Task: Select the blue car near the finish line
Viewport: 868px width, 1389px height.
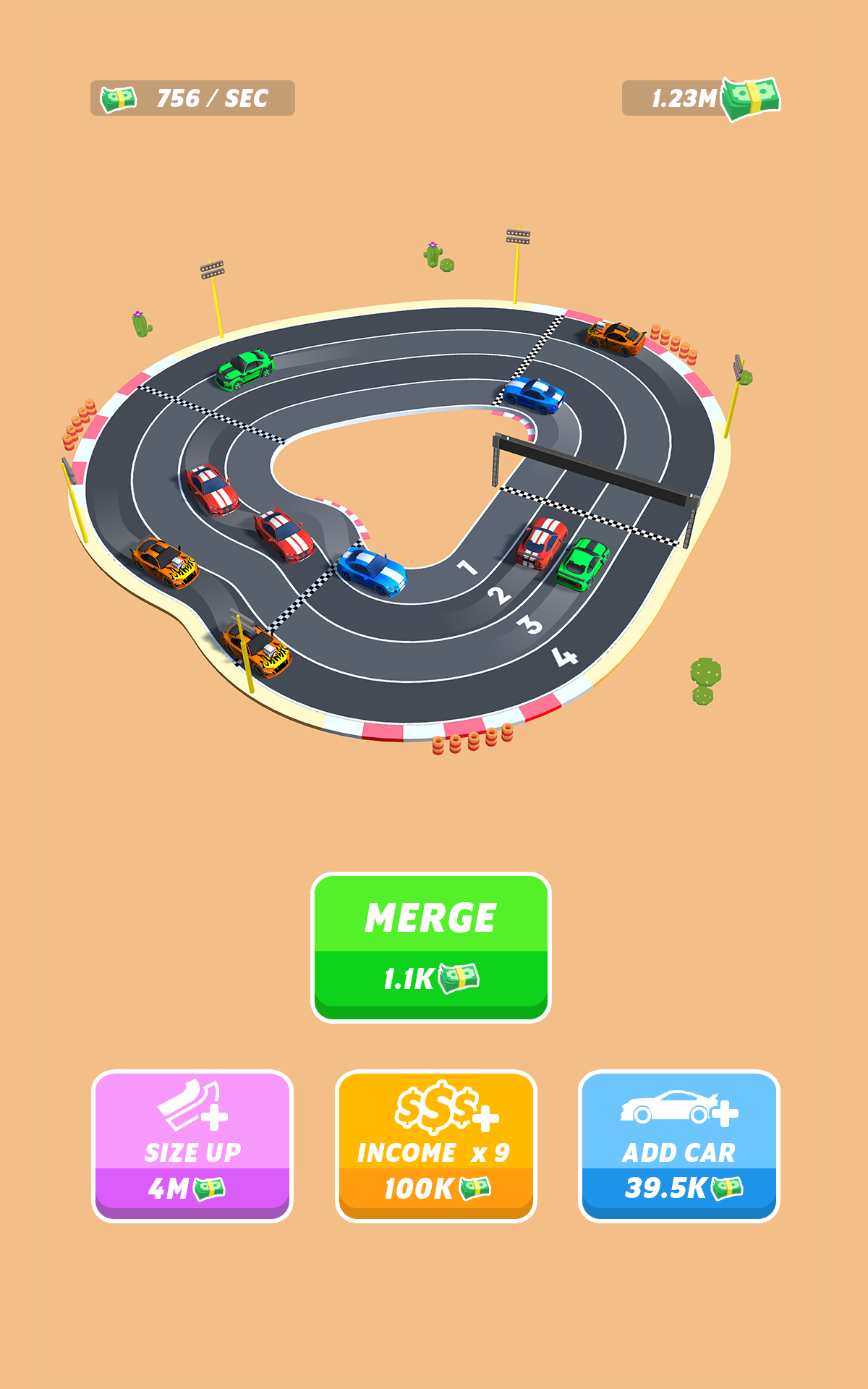Action: [x=535, y=394]
